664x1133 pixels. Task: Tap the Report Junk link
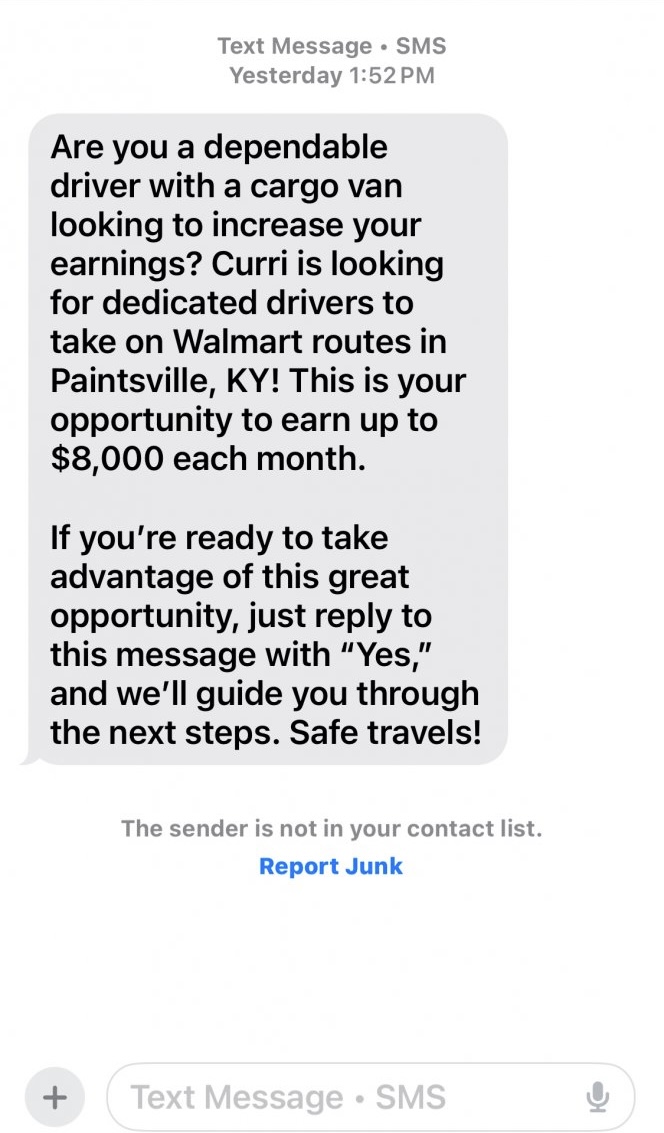(330, 866)
